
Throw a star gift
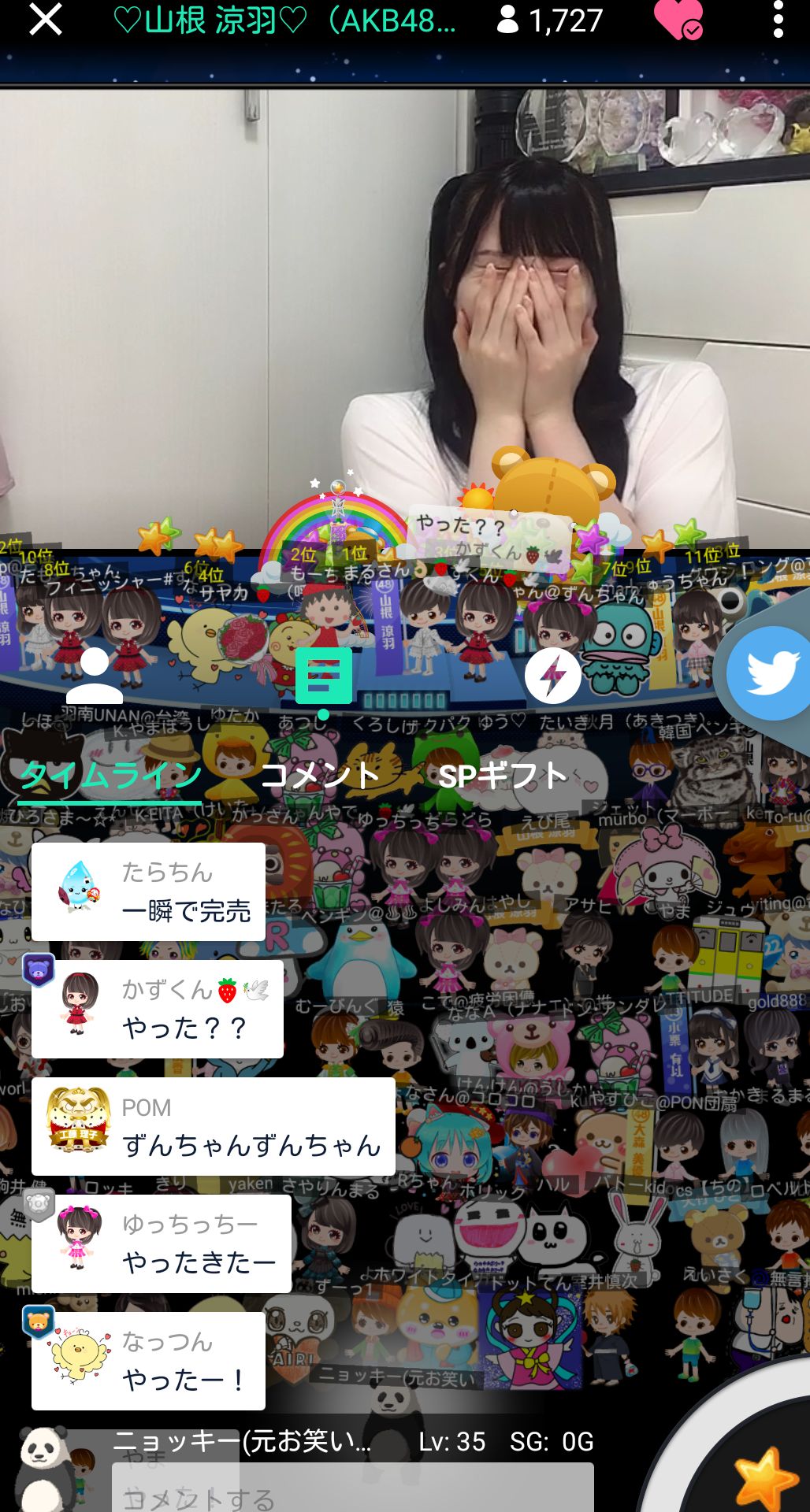pos(761,1478)
